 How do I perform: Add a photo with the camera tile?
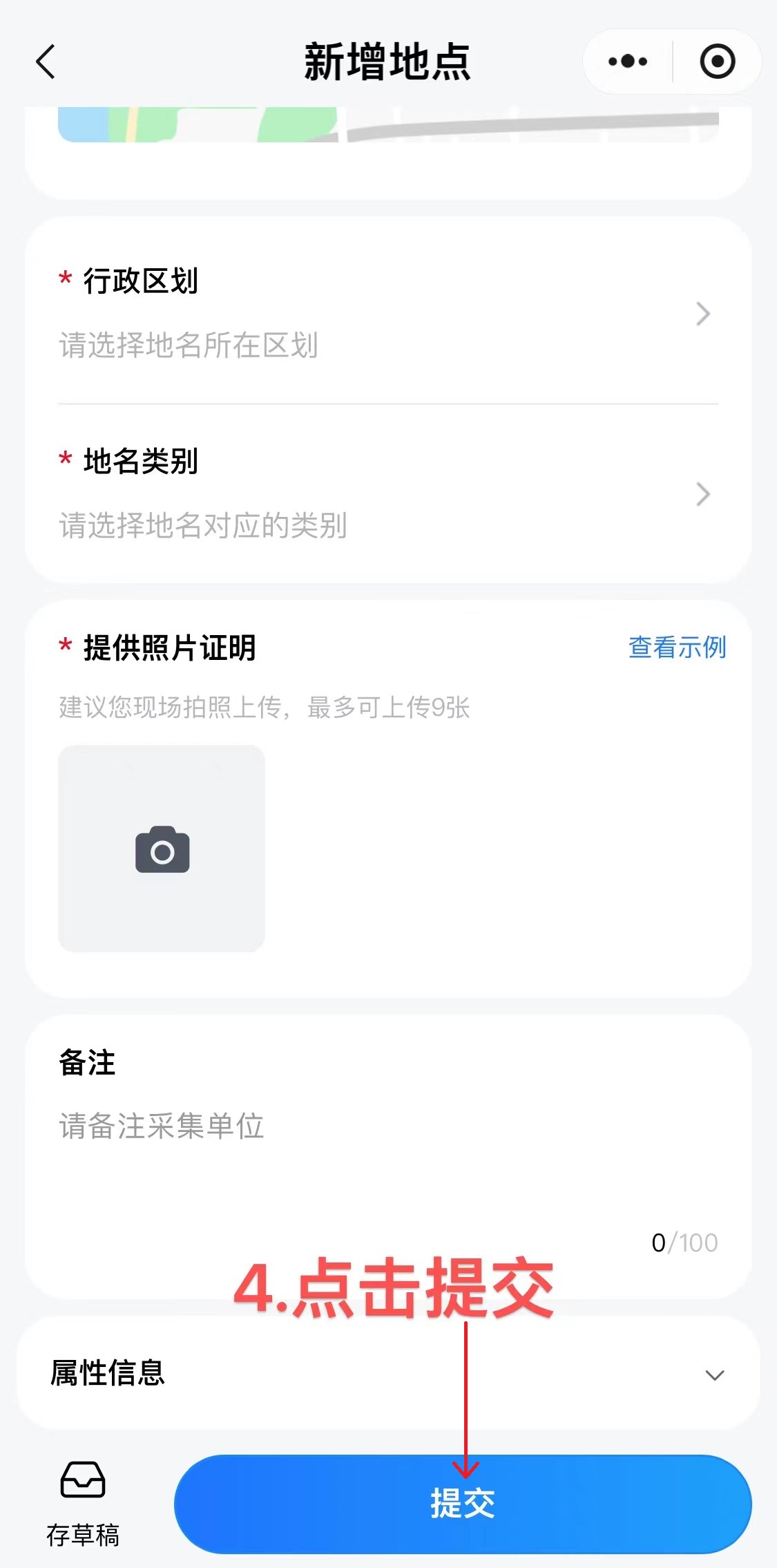162,849
